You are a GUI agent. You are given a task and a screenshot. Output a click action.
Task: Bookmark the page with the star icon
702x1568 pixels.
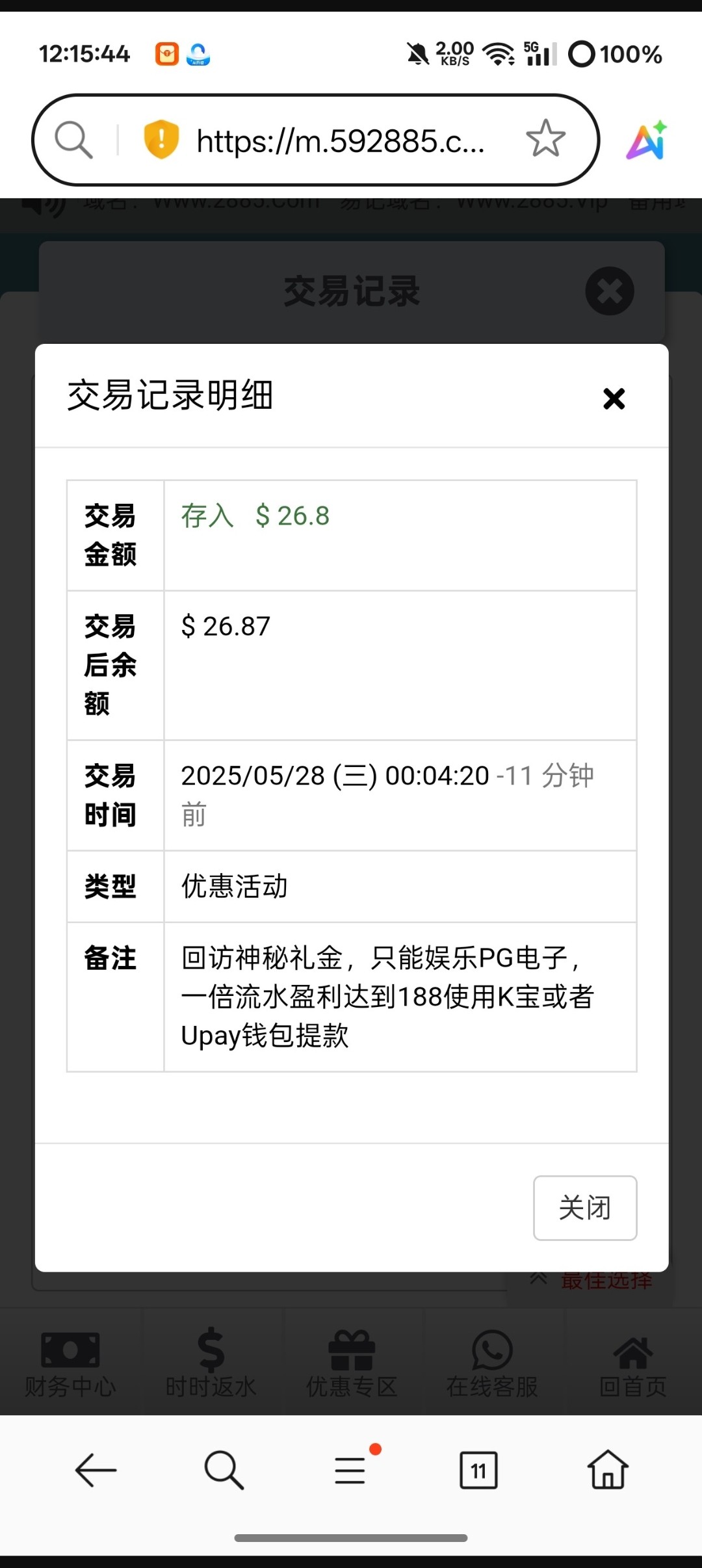coord(545,138)
